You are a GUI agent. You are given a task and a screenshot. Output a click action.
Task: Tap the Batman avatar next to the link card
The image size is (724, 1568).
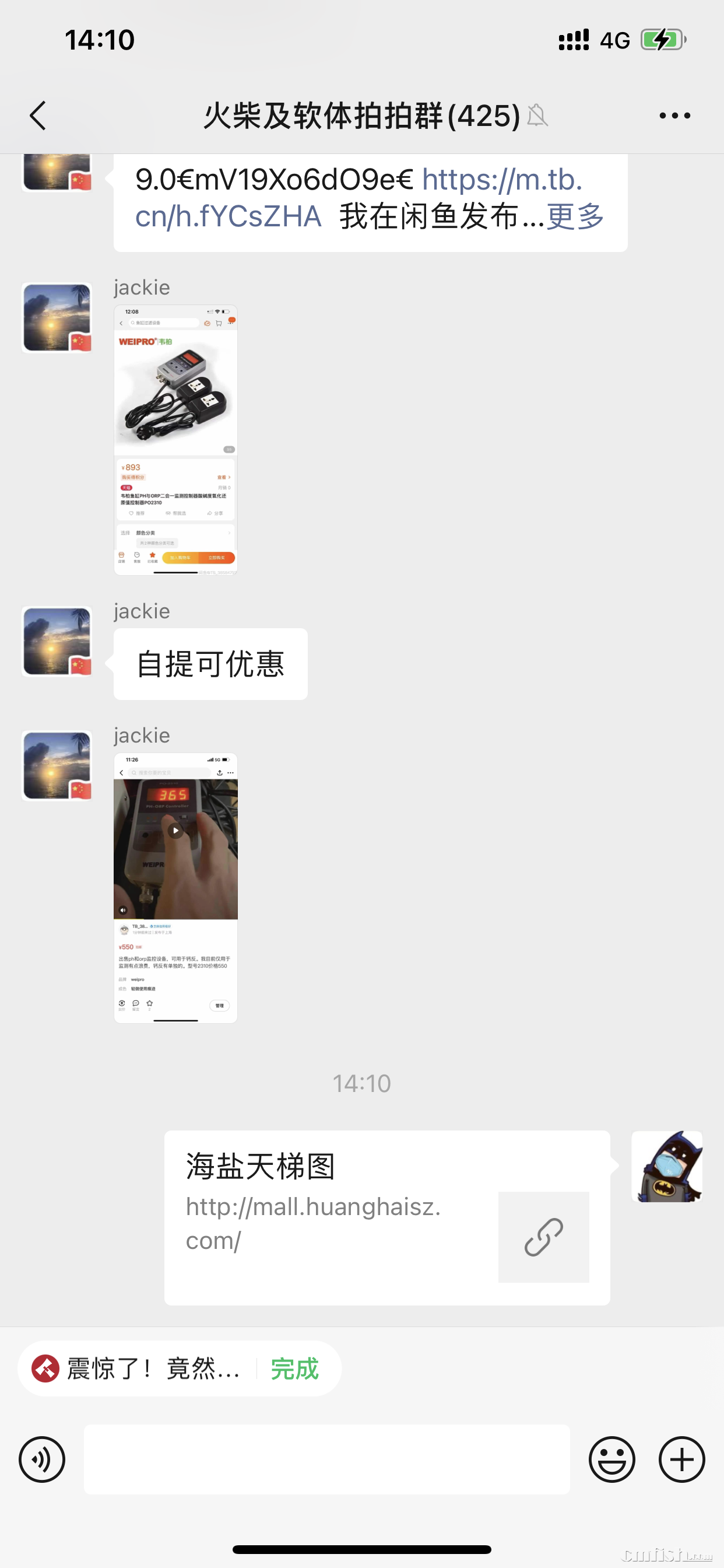667,1166
